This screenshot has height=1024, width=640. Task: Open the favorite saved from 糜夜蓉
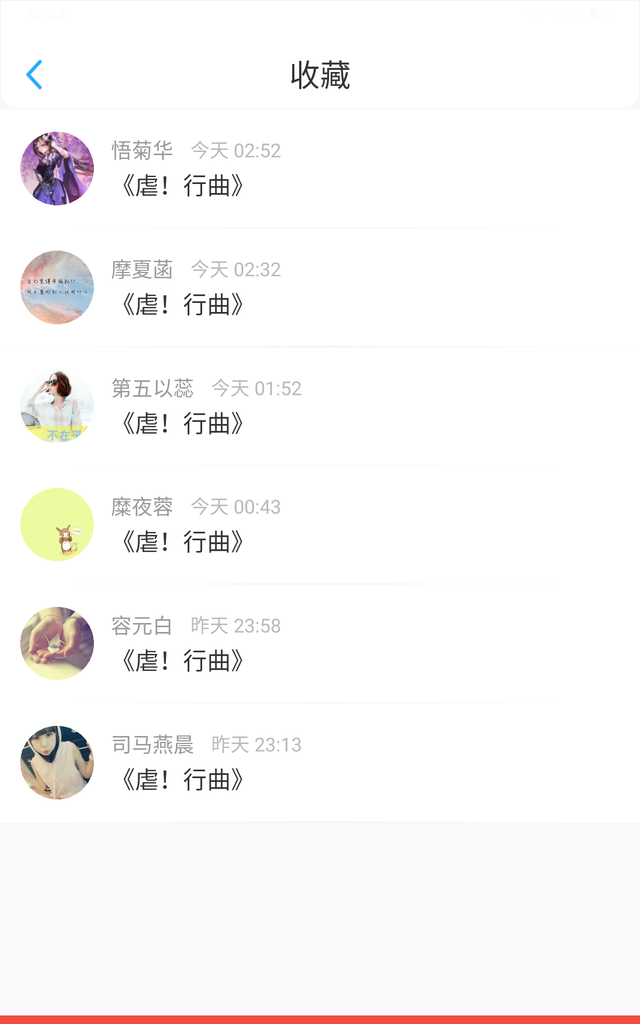coord(320,525)
